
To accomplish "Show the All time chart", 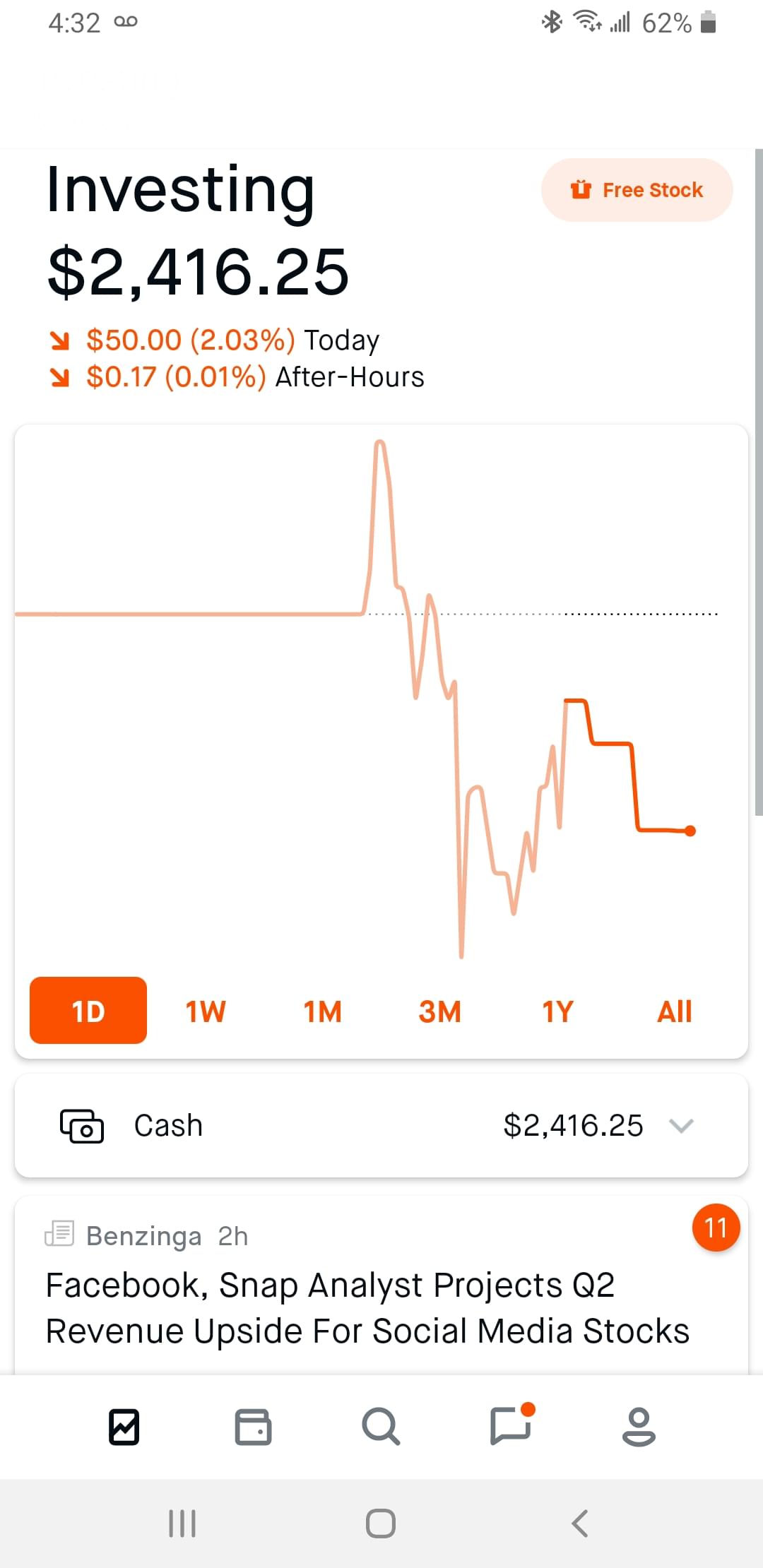I will tap(674, 1011).
